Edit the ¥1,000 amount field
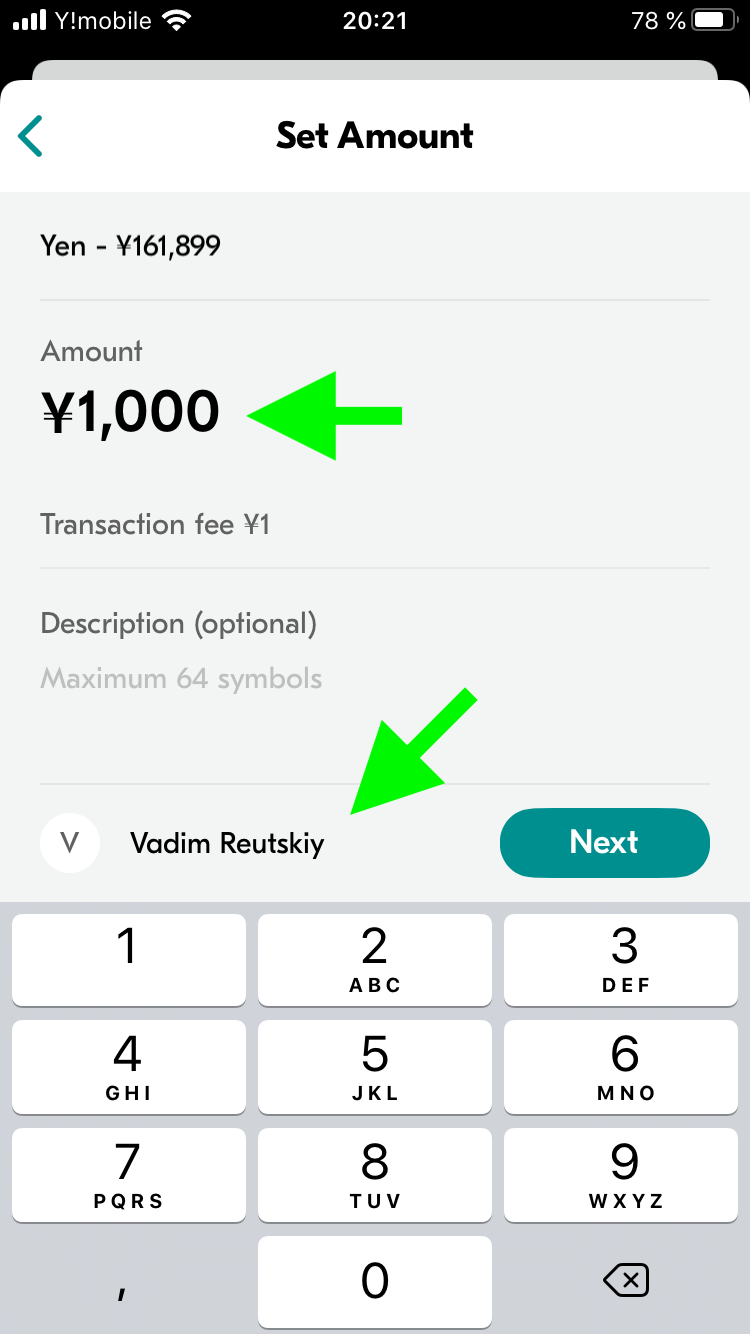Screen dimensions: 750x1334 coord(130,412)
